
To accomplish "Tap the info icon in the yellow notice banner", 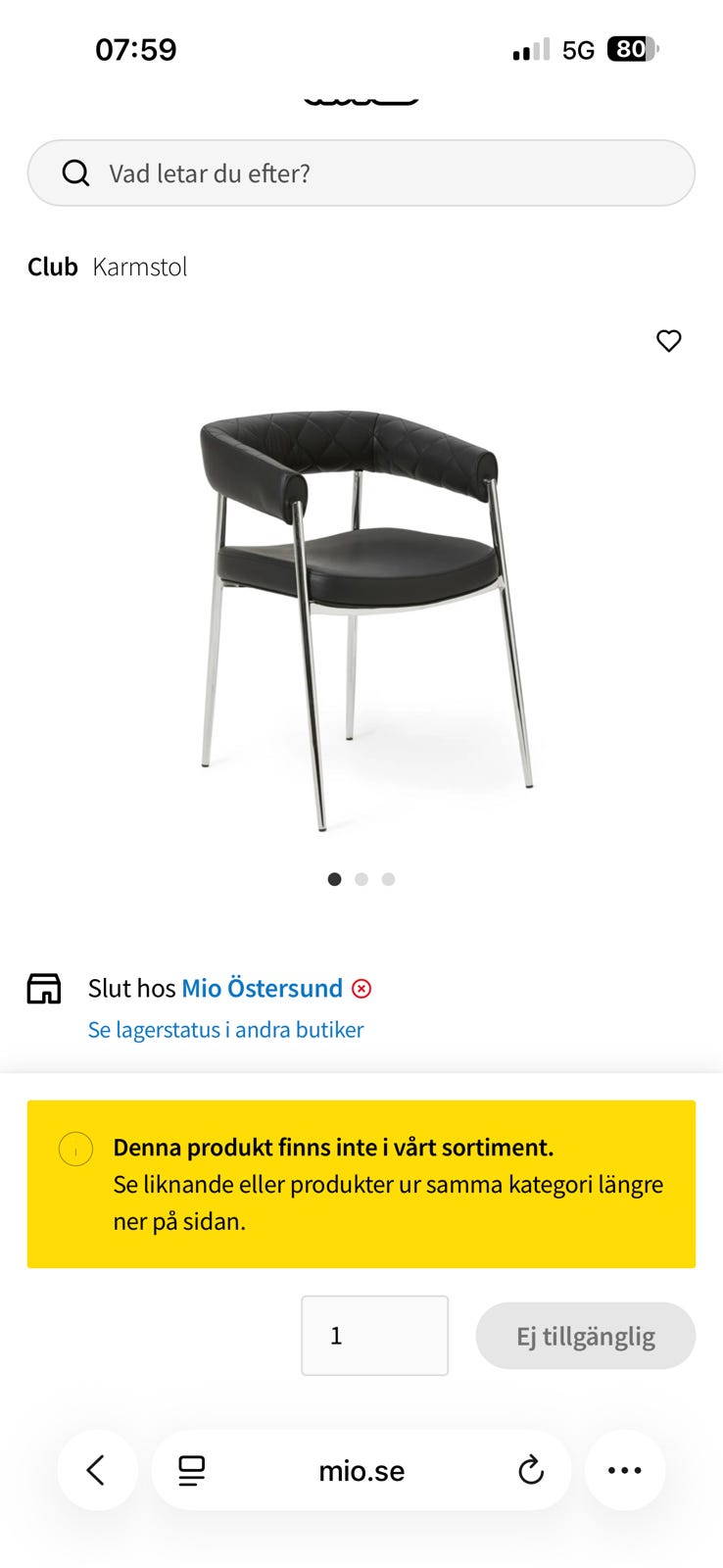I will point(75,1149).
